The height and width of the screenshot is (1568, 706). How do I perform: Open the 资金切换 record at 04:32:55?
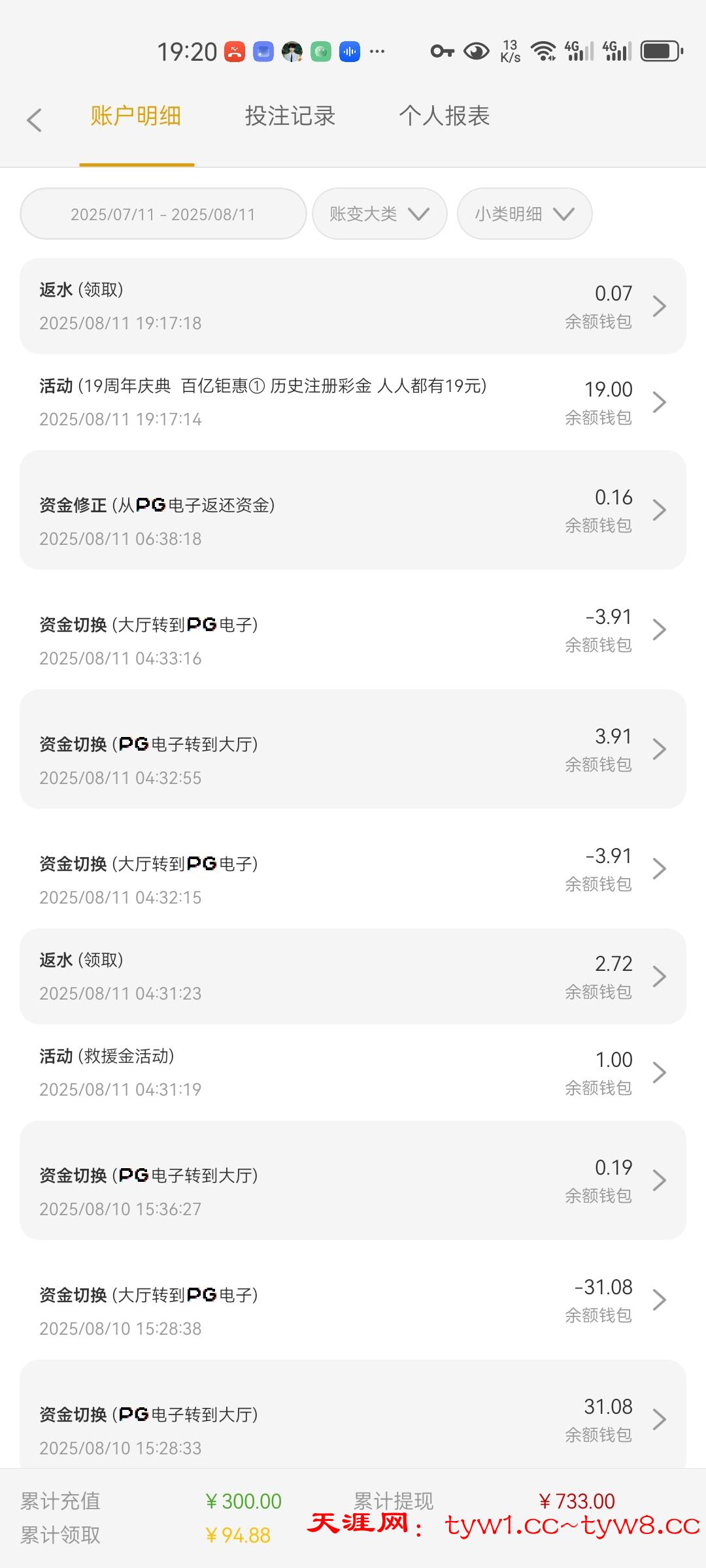tap(352, 749)
